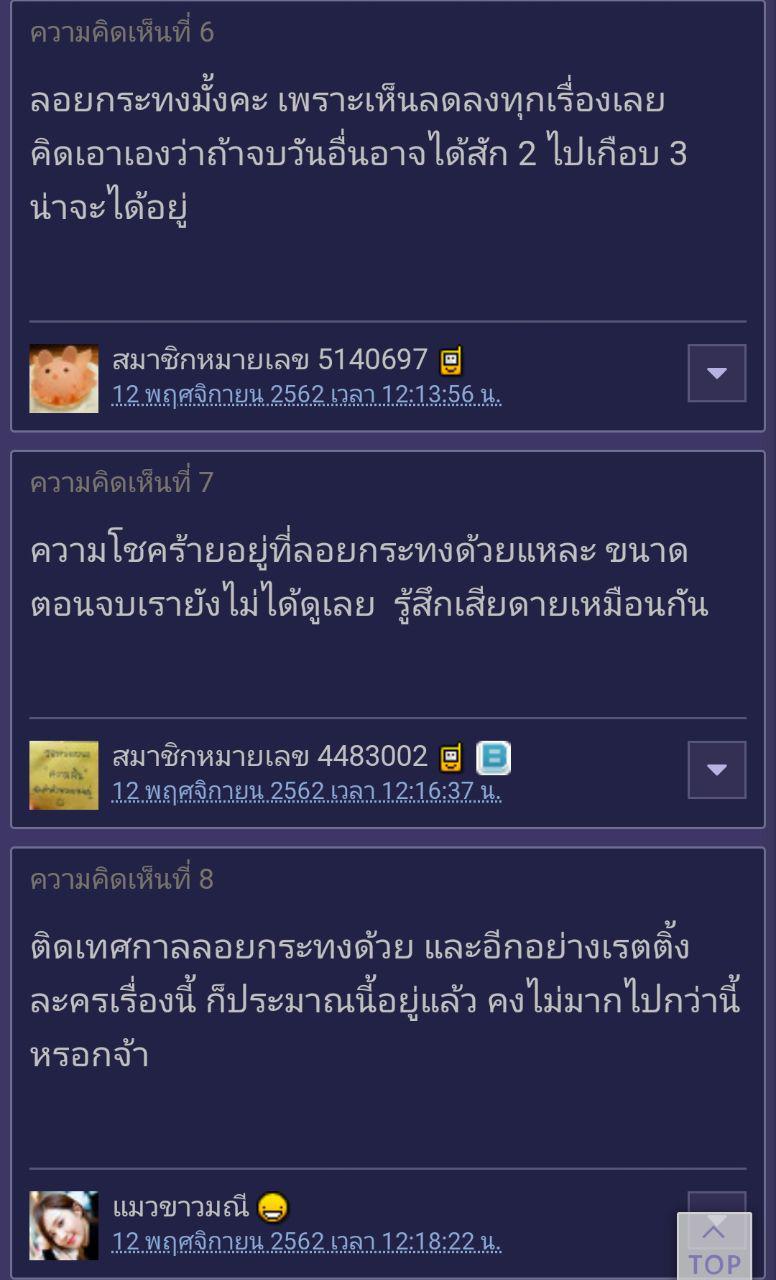This screenshot has height=1280, width=776.
Task: Open comment 8 timestamp link 12:18:22
Action: point(306,1242)
